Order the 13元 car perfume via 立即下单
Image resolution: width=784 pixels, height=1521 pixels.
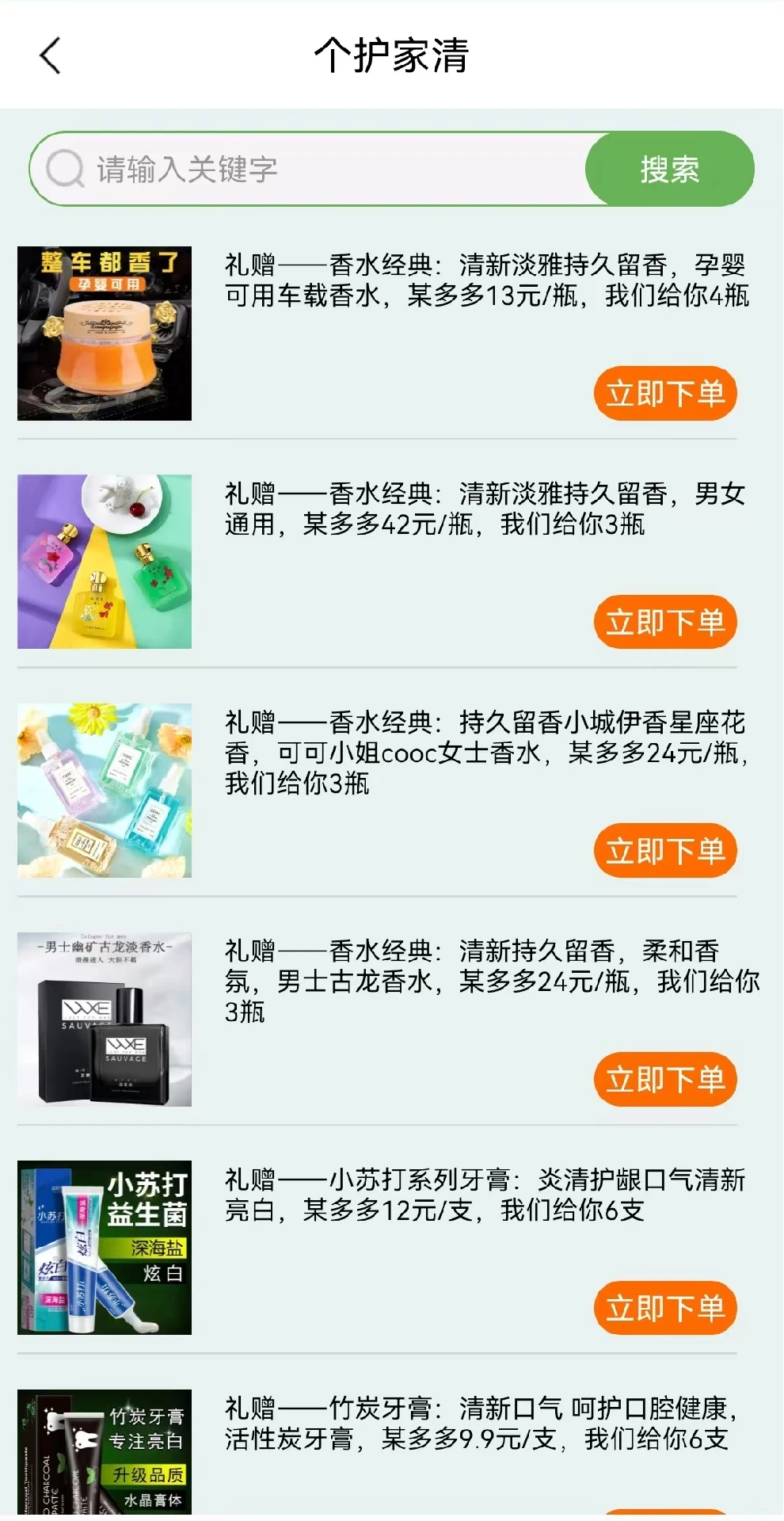point(665,391)
